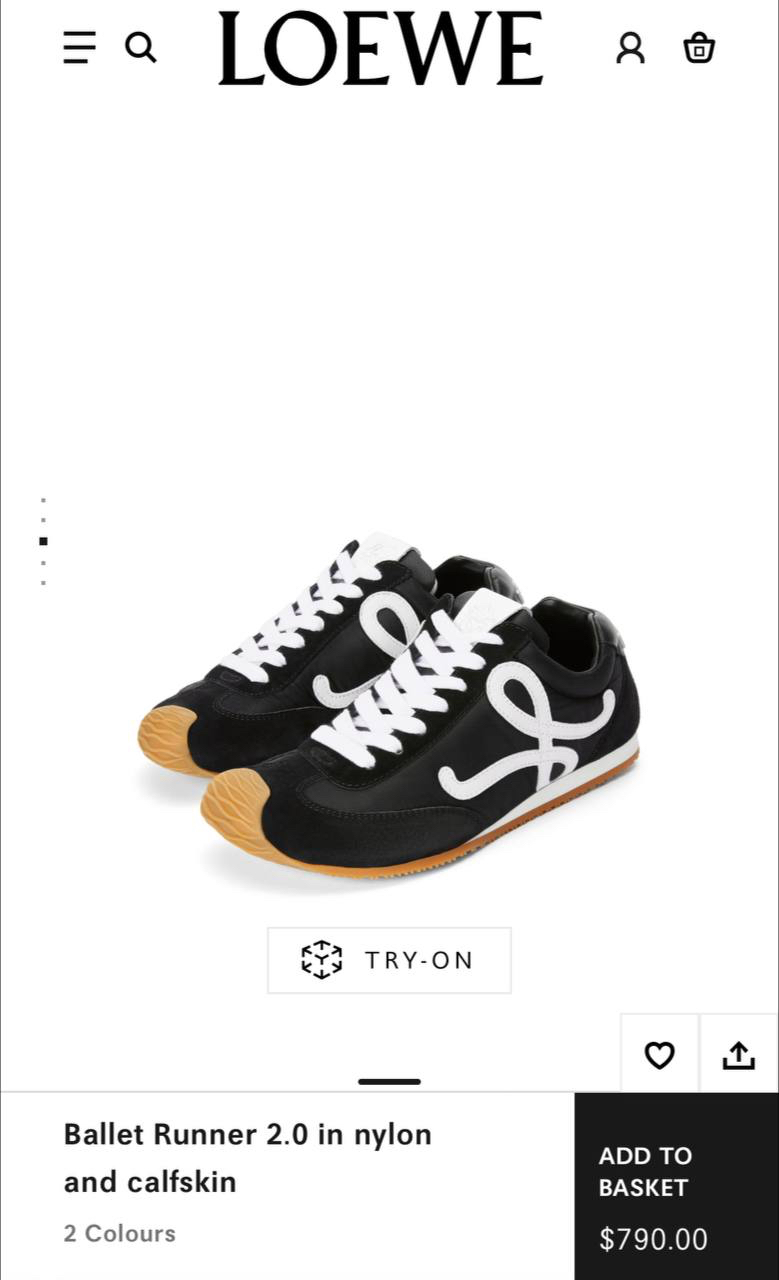Open the search magnifier
Viewport: 779px width, 1280px height.
tap(140, 47)
